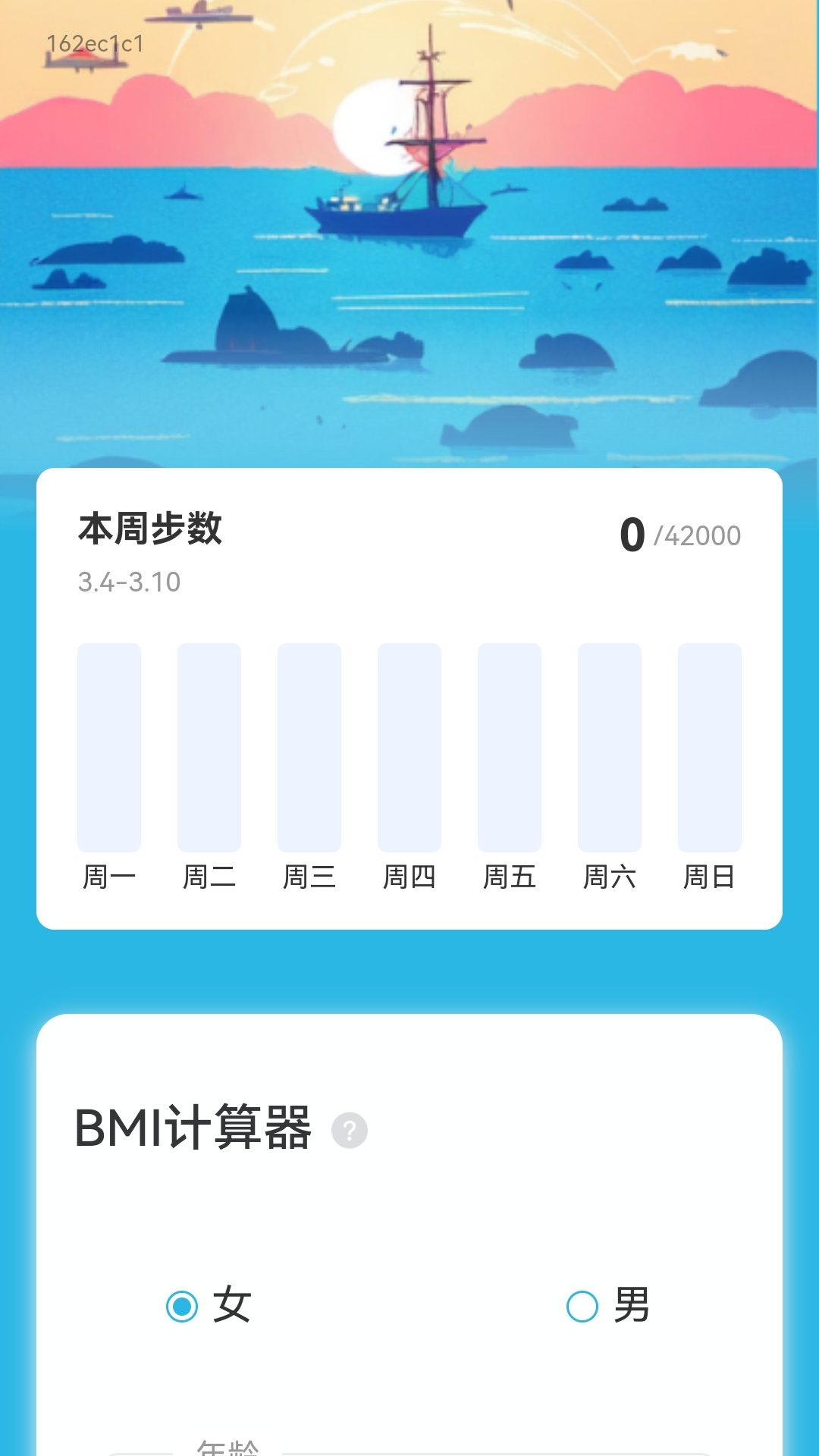
Task: Click the 周六 step bar
Action: [610, 747]
